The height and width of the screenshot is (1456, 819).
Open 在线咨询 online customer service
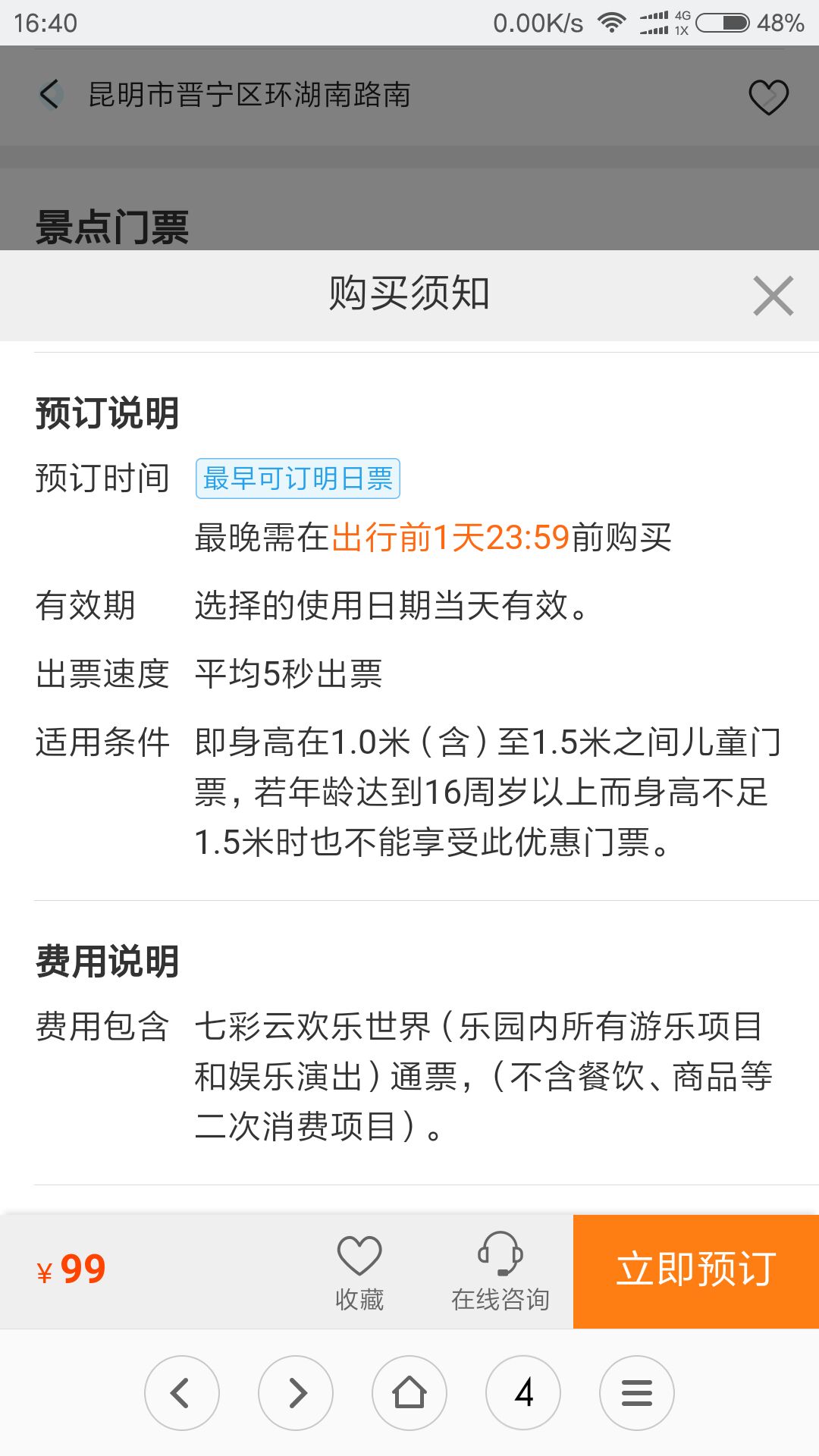click(500, 1272)
